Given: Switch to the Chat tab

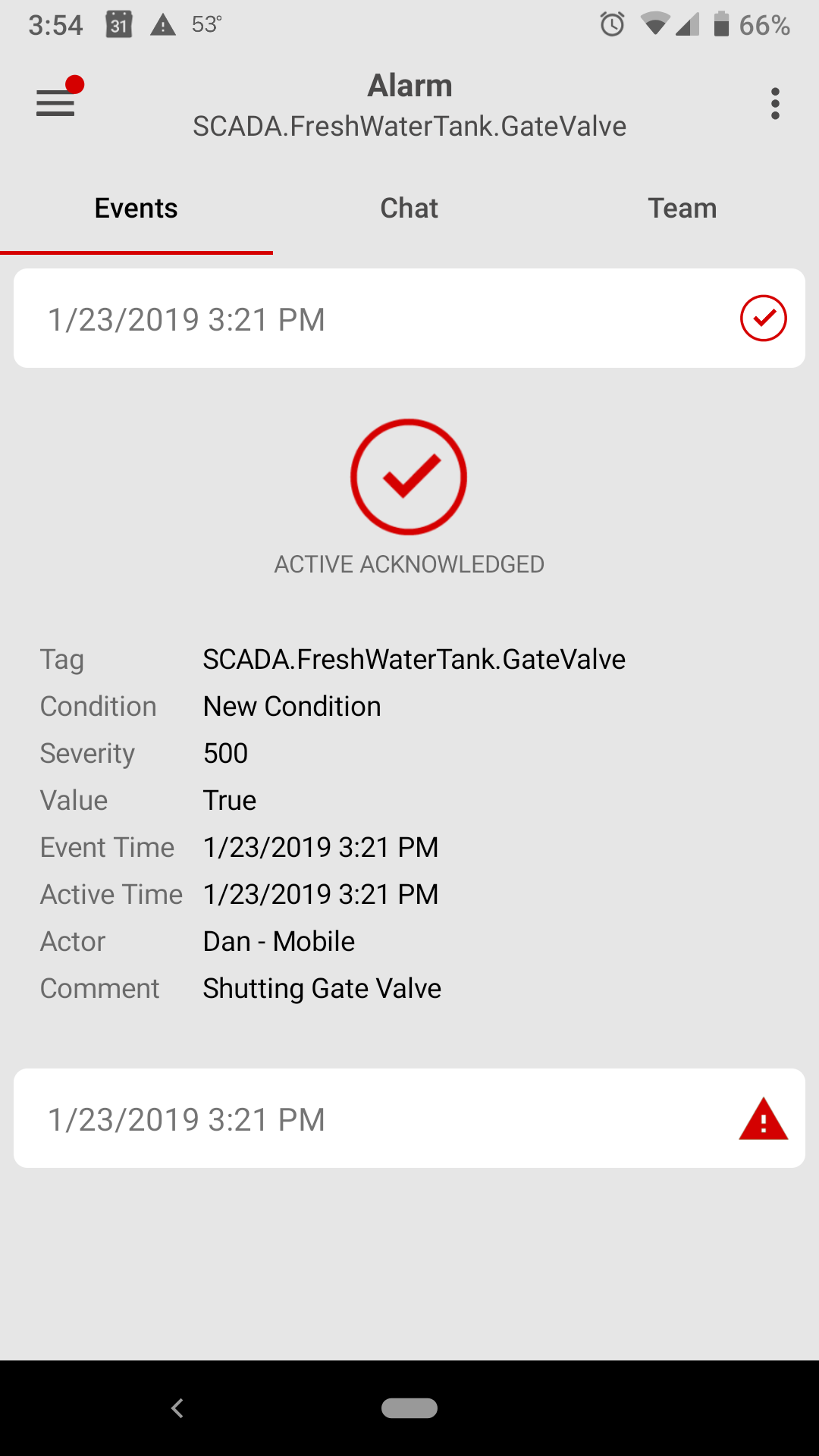Looking at the screenshot, I should pyautogui.click(x=409, y=209).
